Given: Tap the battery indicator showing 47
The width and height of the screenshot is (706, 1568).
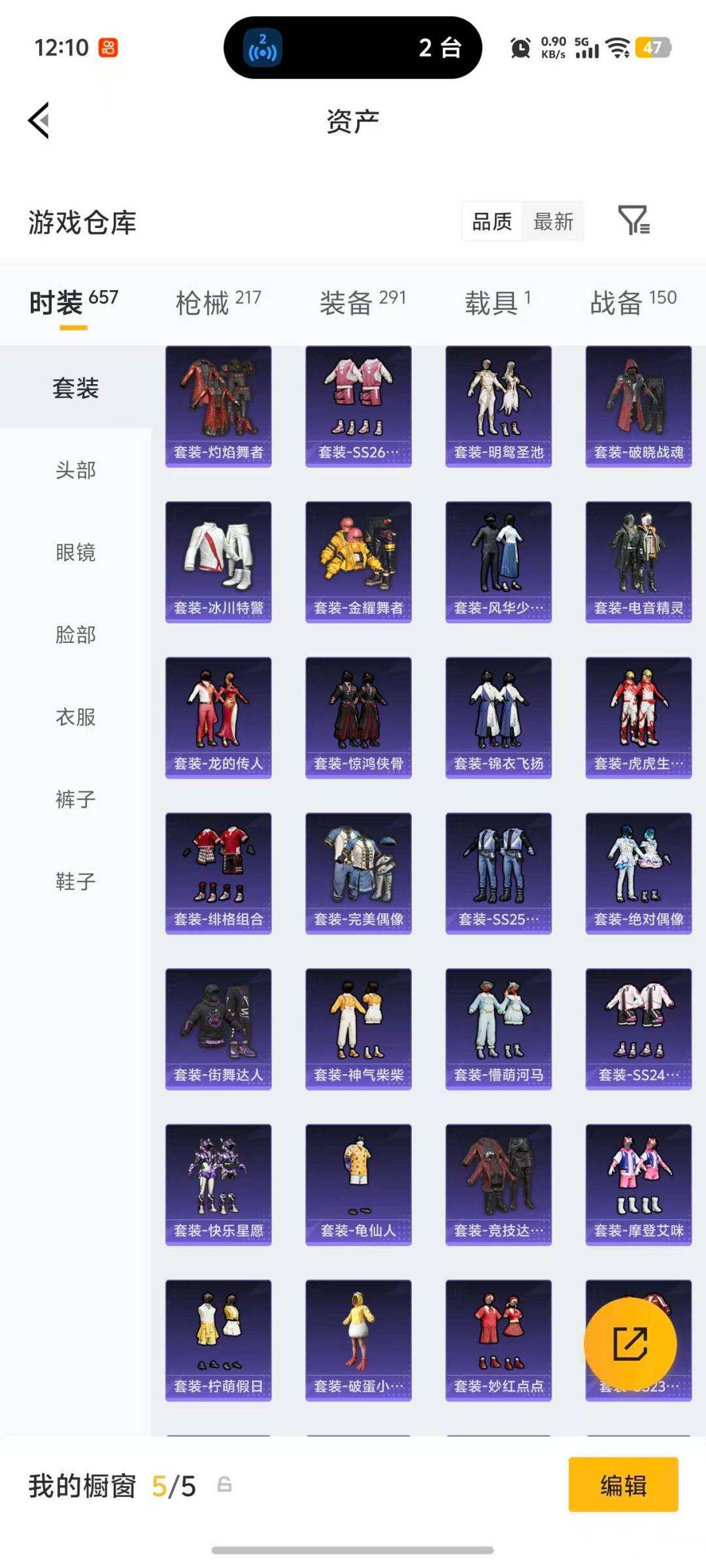Looking at the screenshot, I should (x=654, y=48).
